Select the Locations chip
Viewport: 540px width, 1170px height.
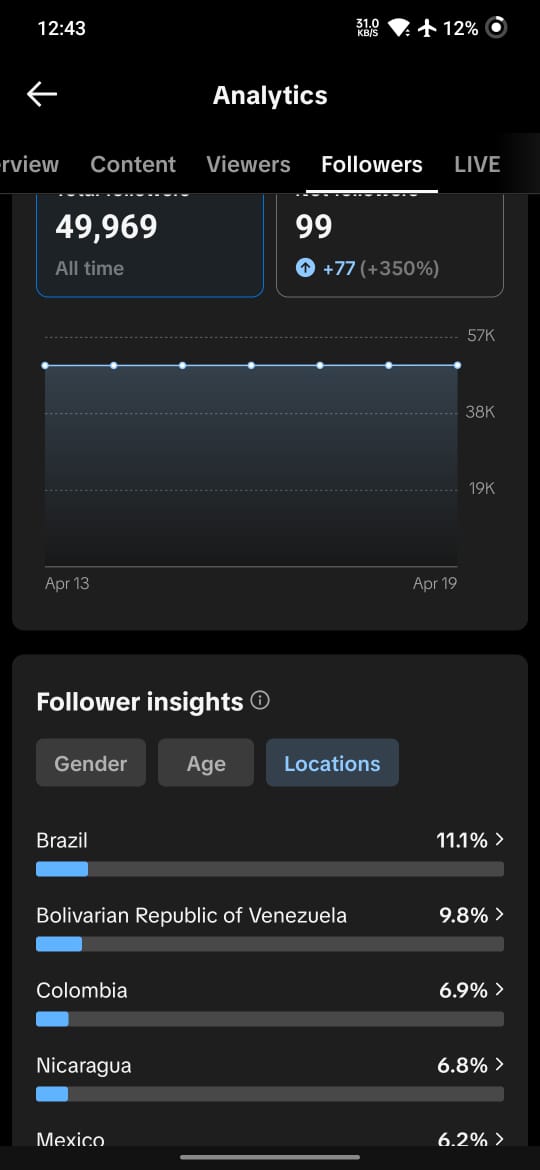click(x=332, y=763)
